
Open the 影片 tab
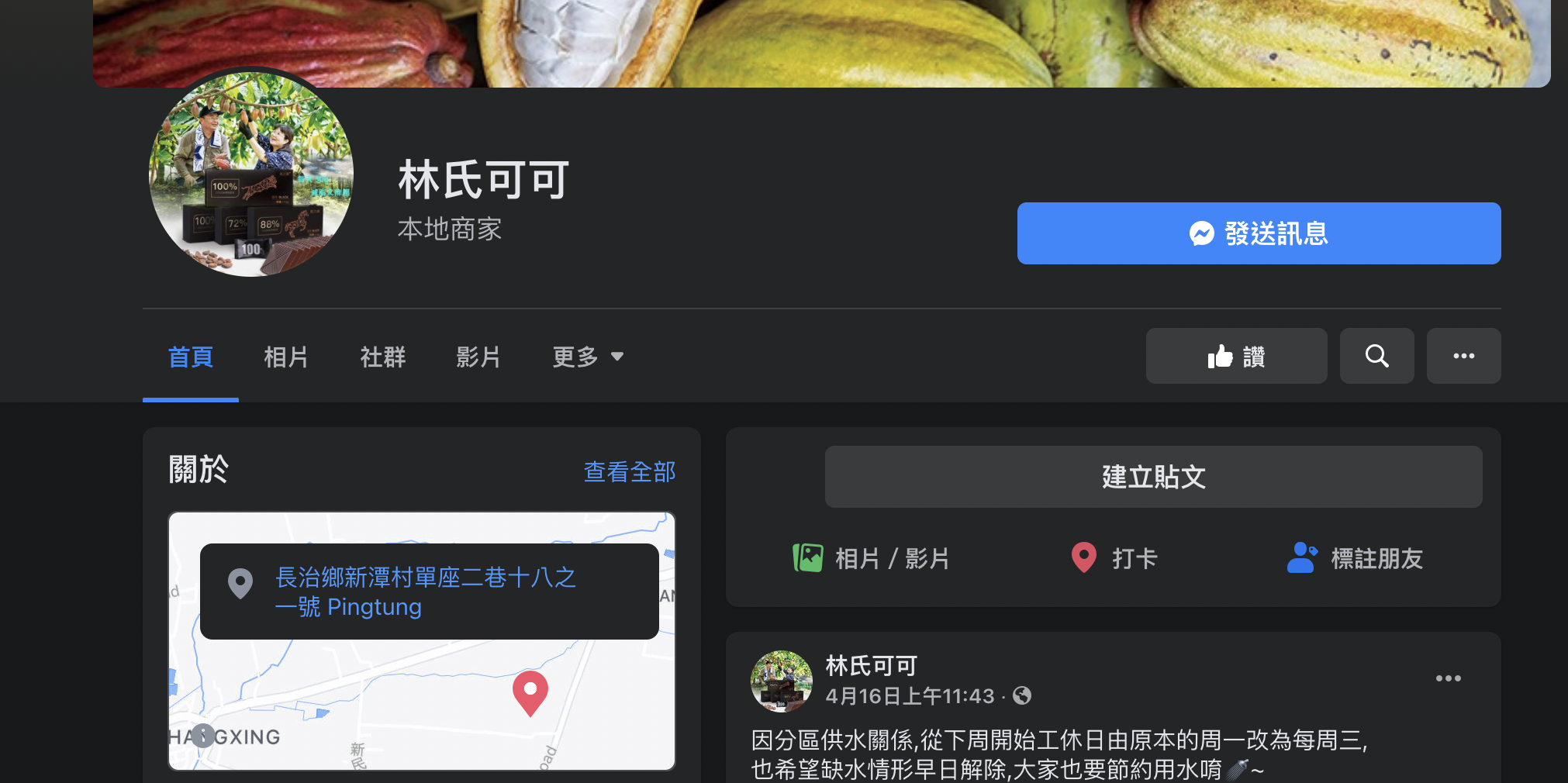(x=478, y=357)
